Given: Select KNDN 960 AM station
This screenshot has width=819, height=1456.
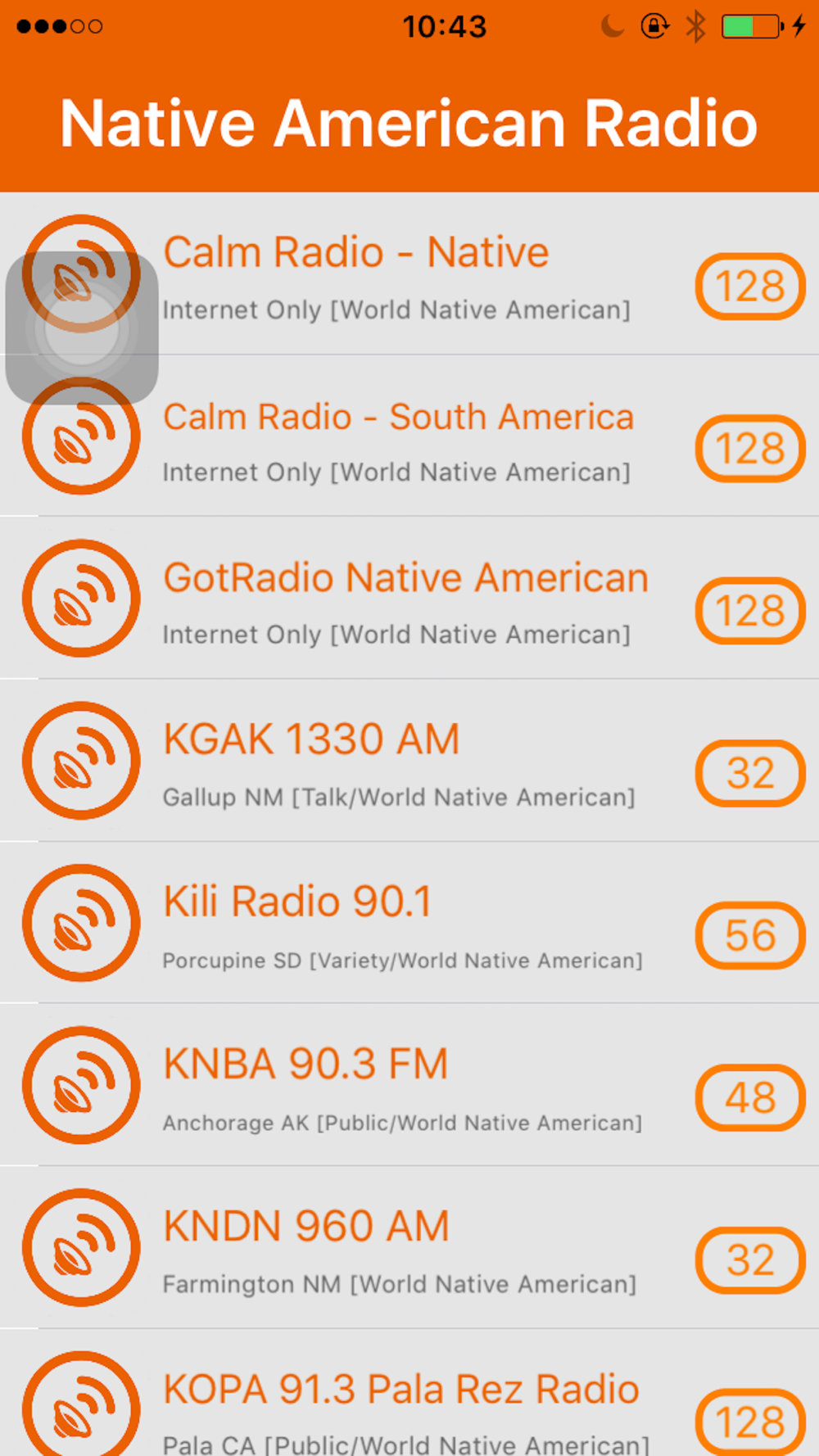Looking at the screenshot, I should click(x=409, y=1247).
